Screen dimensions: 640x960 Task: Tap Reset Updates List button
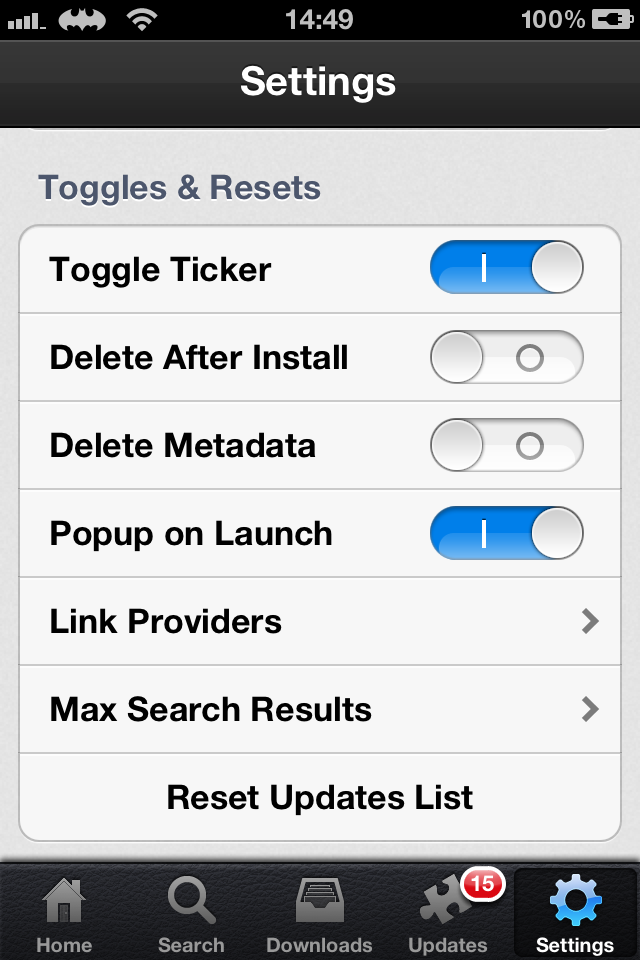[x=320, y=797]
